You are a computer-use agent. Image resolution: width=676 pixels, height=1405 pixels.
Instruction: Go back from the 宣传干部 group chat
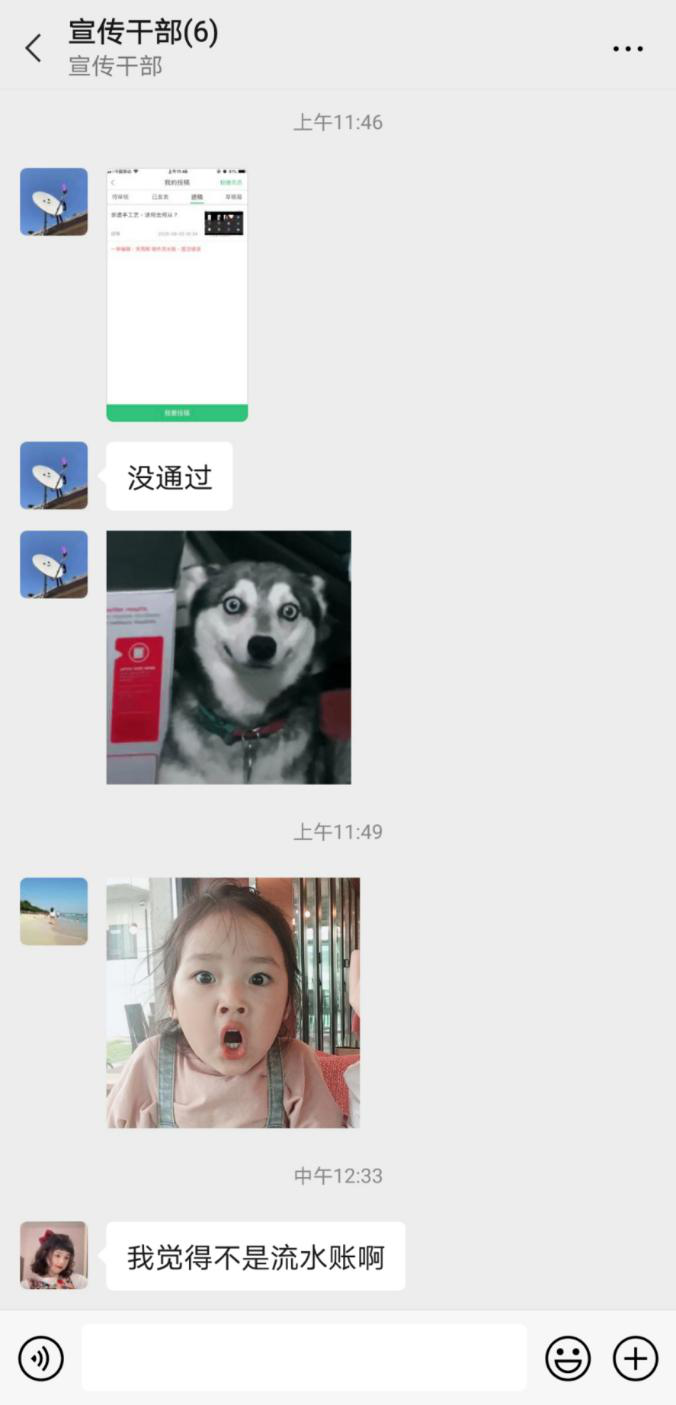[34, 48]
